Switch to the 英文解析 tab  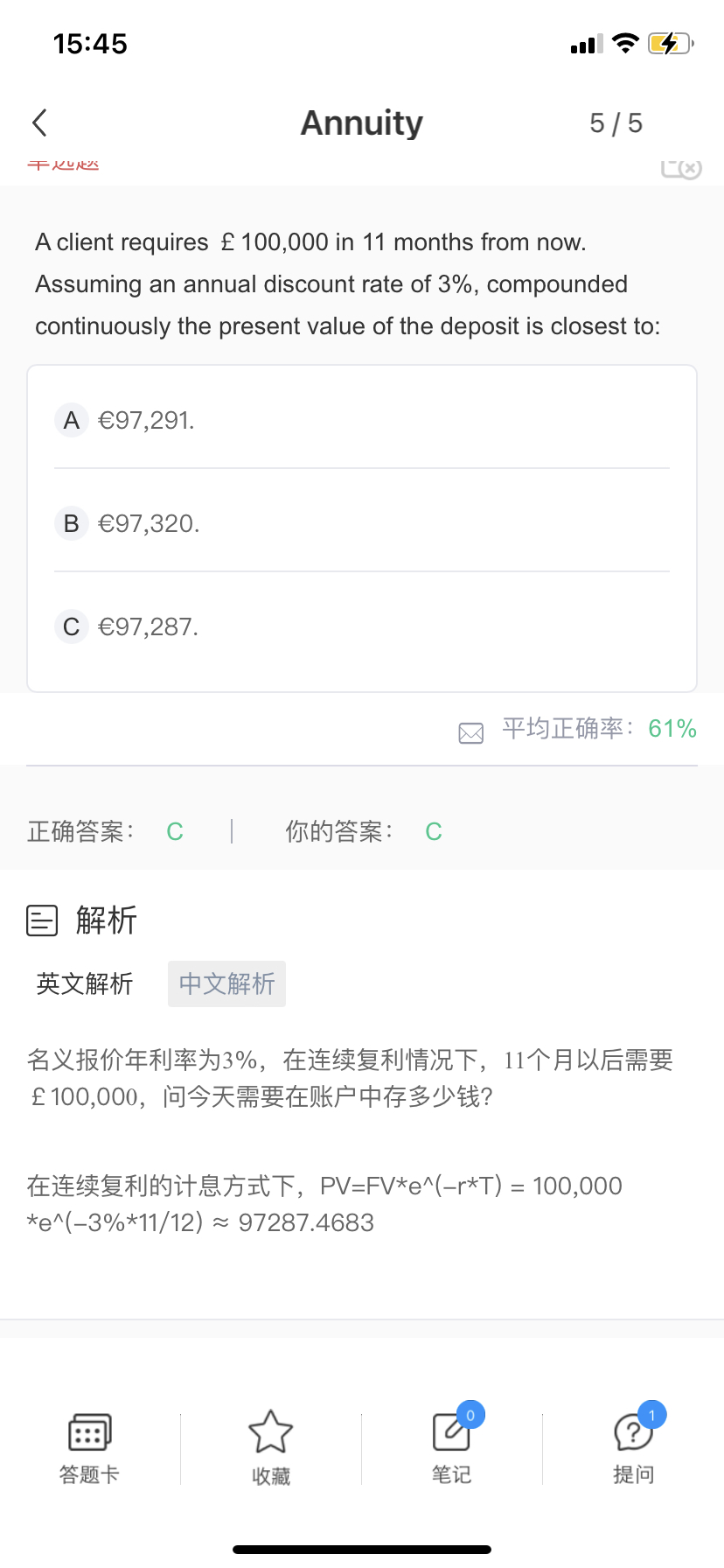click(x=85, y=983)
